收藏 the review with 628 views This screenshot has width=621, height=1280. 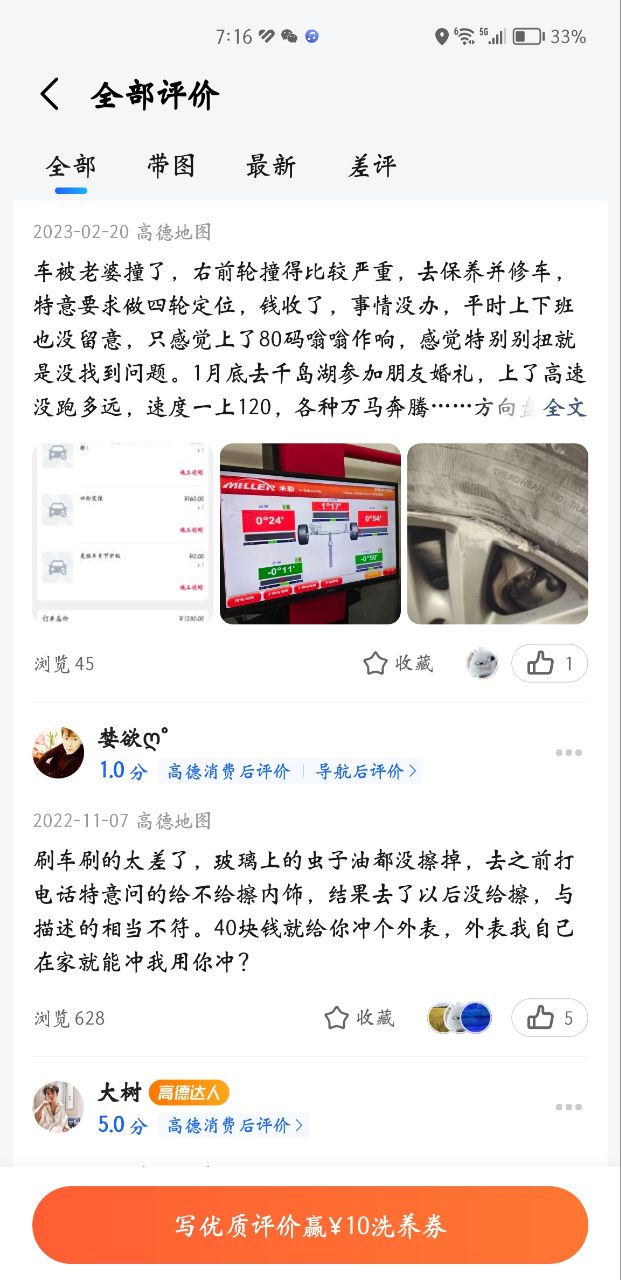point(359,1018)
